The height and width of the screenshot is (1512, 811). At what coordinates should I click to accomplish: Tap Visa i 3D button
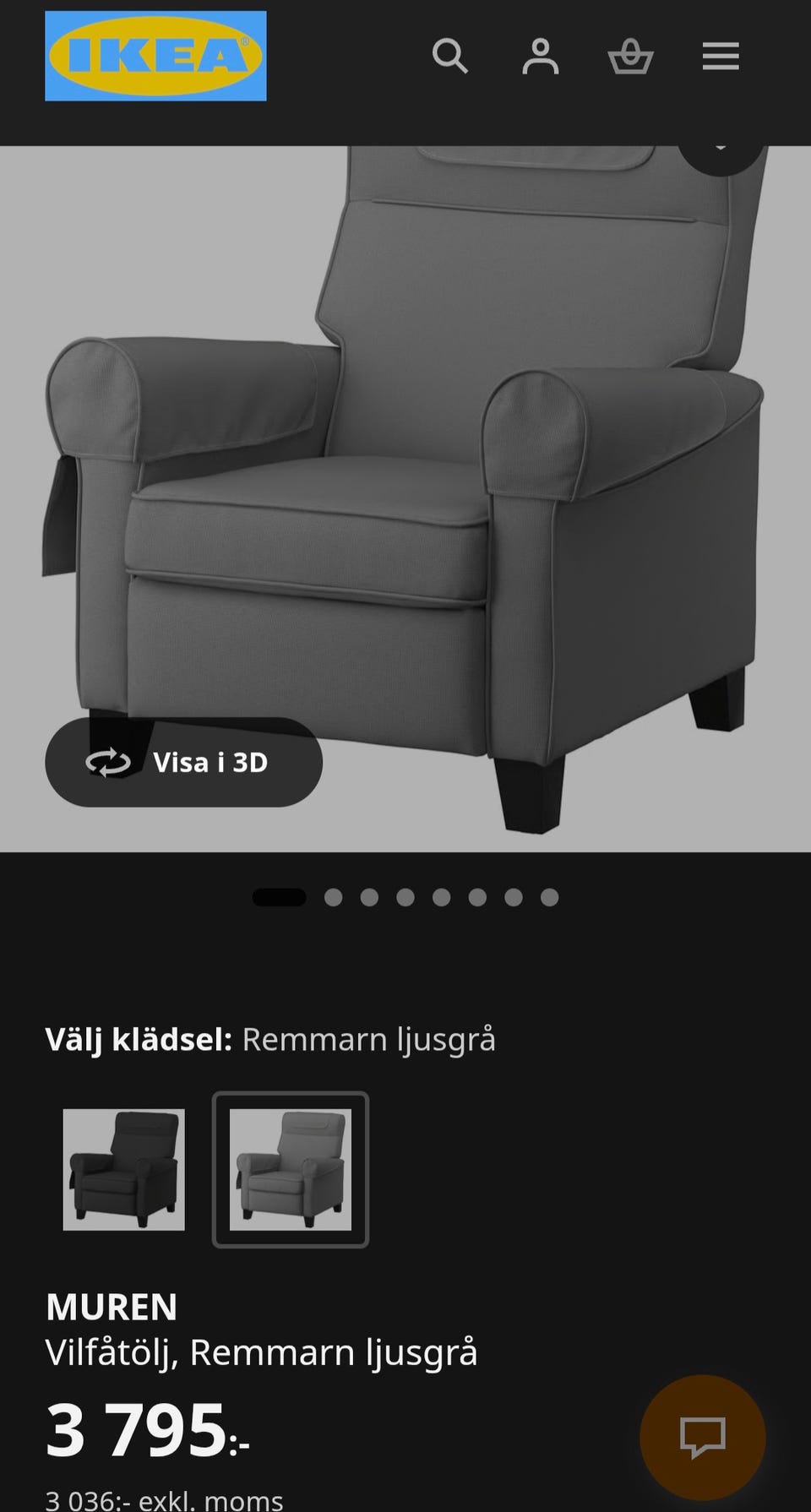183,762
